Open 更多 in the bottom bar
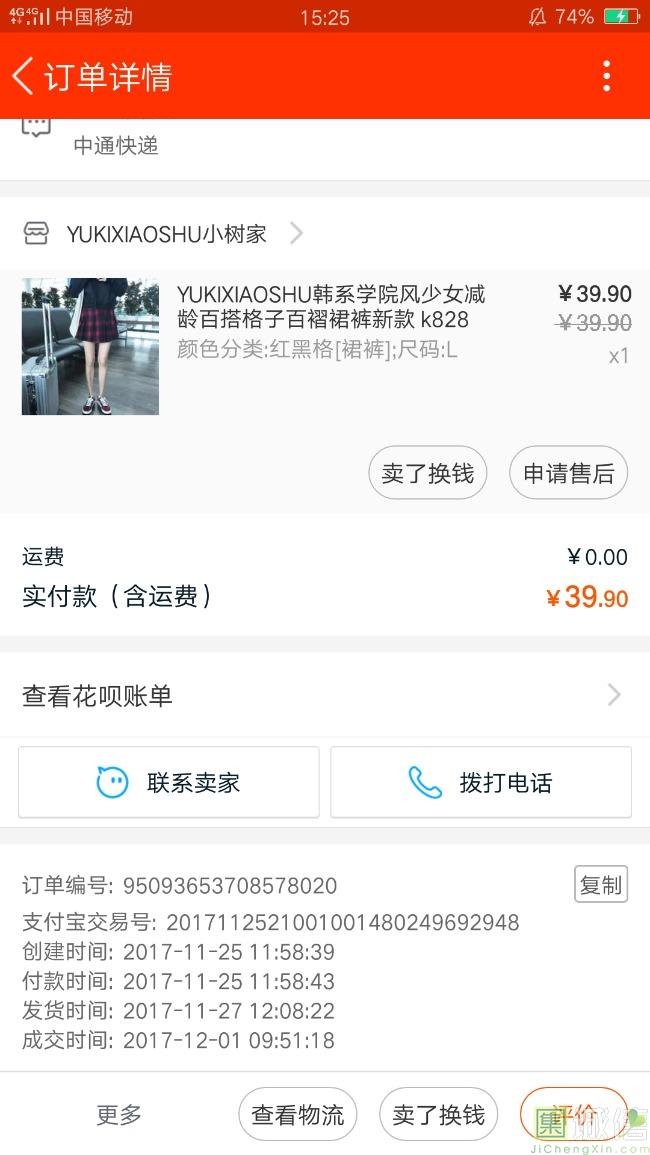 click(119, 1114)
